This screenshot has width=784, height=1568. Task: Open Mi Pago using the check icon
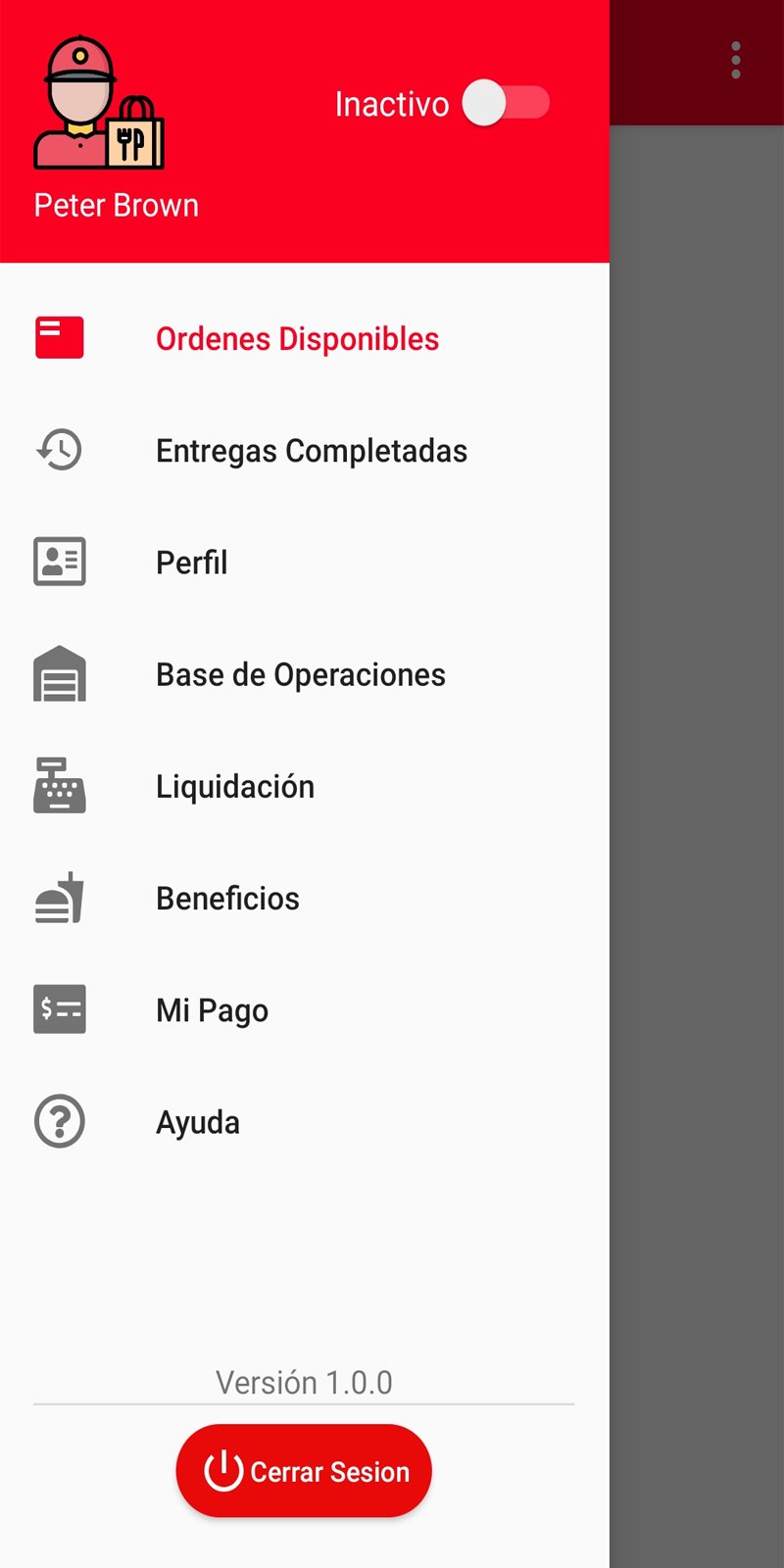[x=59, y=1009]
